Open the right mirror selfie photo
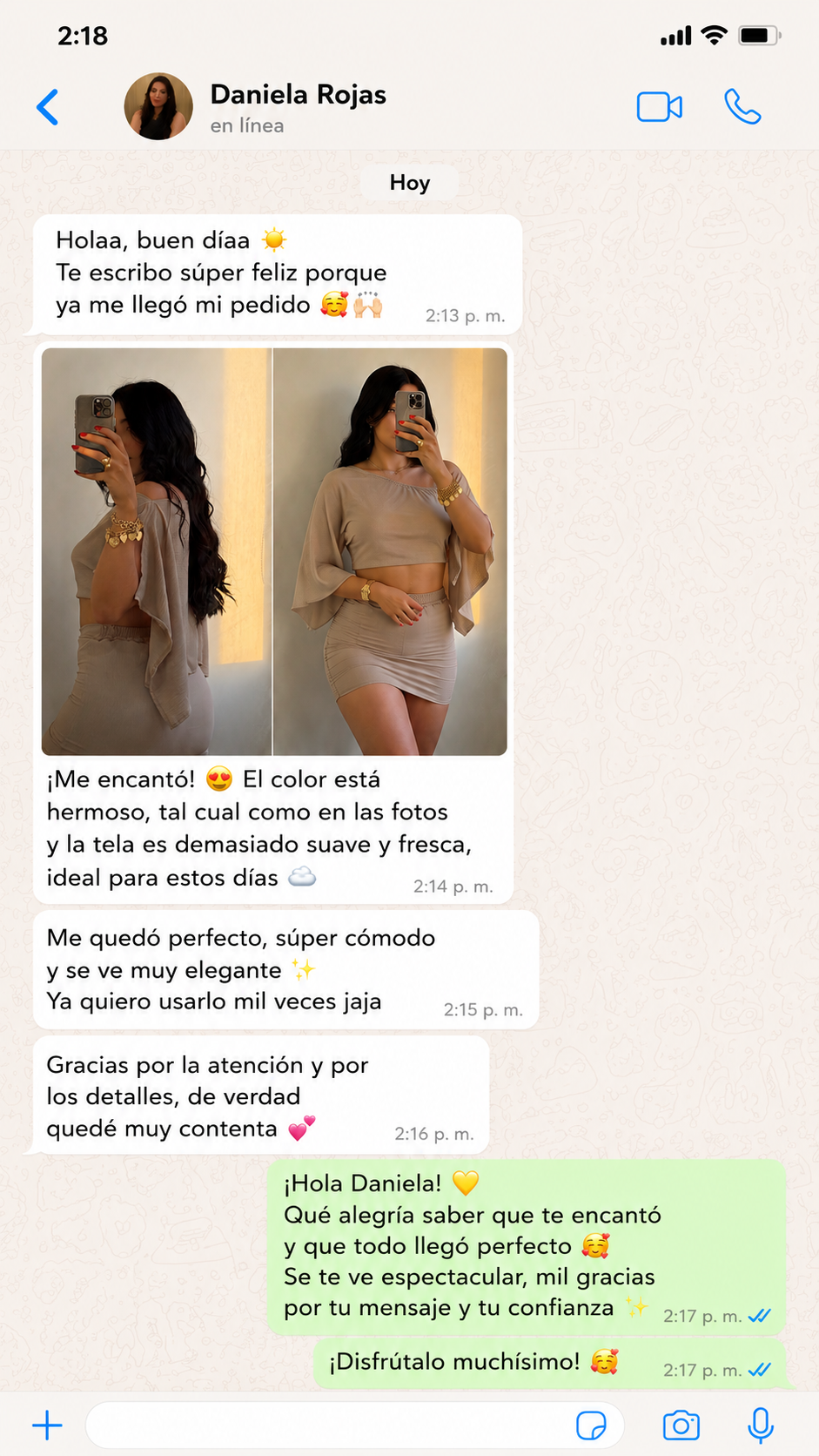819x1456 pixels. click(390, 551)
